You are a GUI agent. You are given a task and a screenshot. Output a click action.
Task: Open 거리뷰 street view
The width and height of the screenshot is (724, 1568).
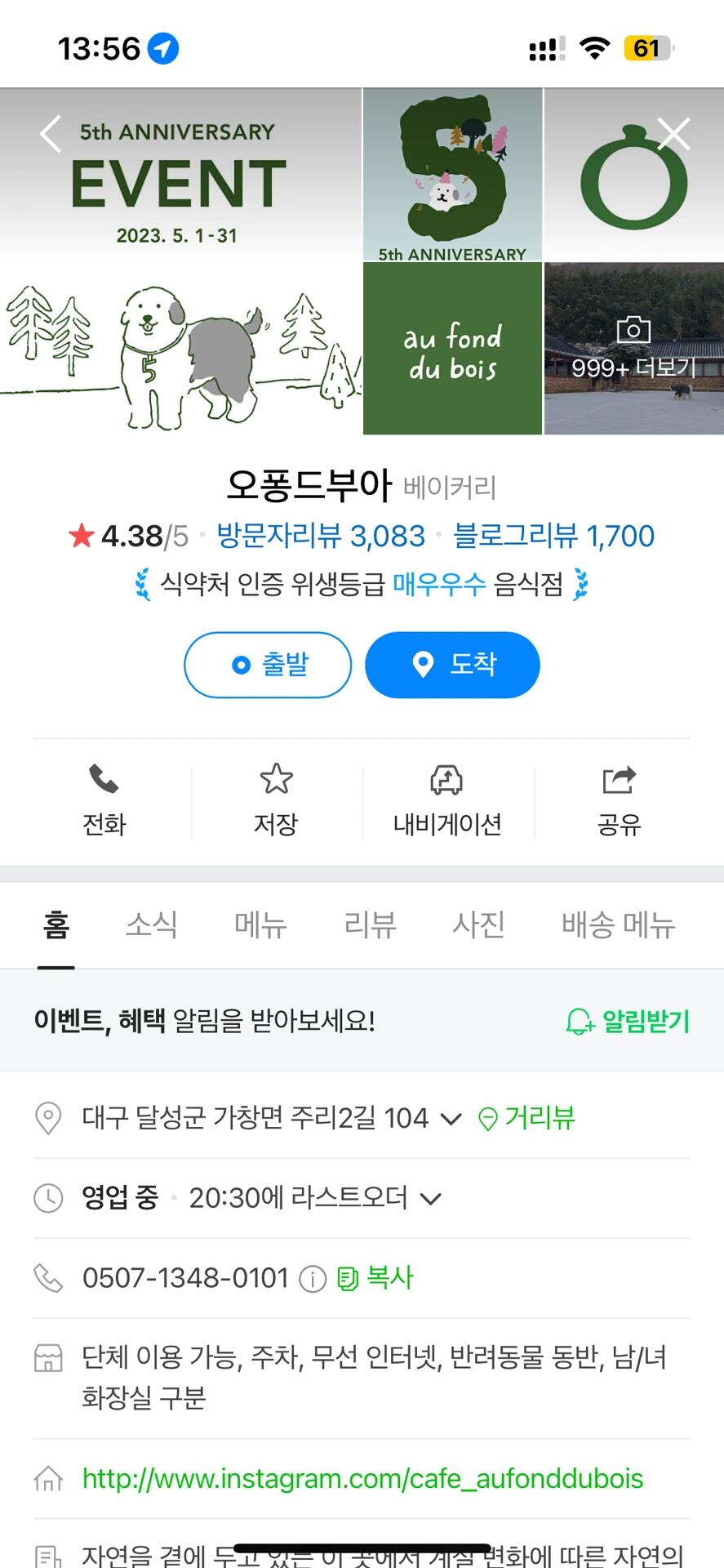click(x=526, y=1117)
